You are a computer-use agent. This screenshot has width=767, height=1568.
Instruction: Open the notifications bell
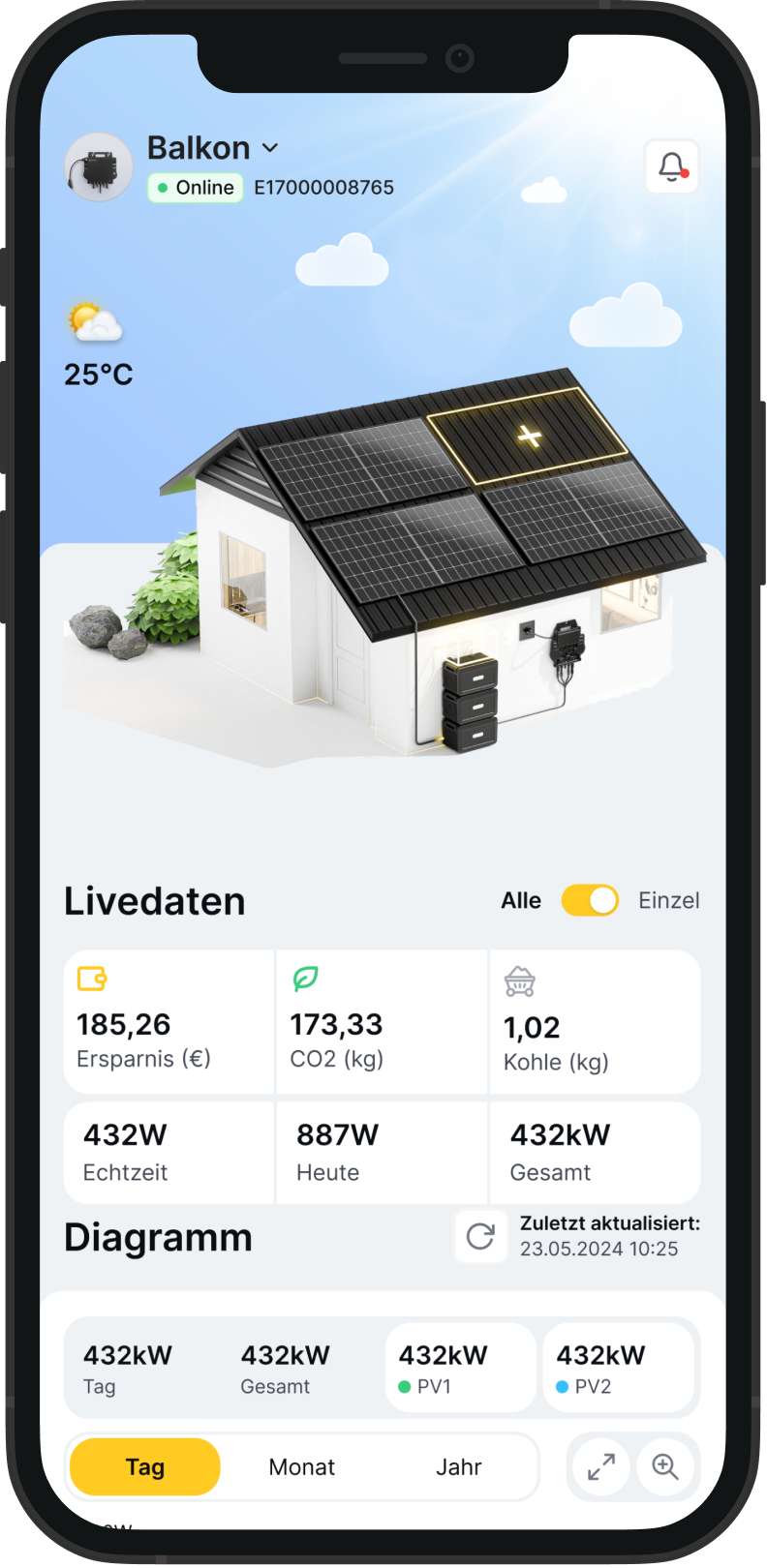coord(672,167)
